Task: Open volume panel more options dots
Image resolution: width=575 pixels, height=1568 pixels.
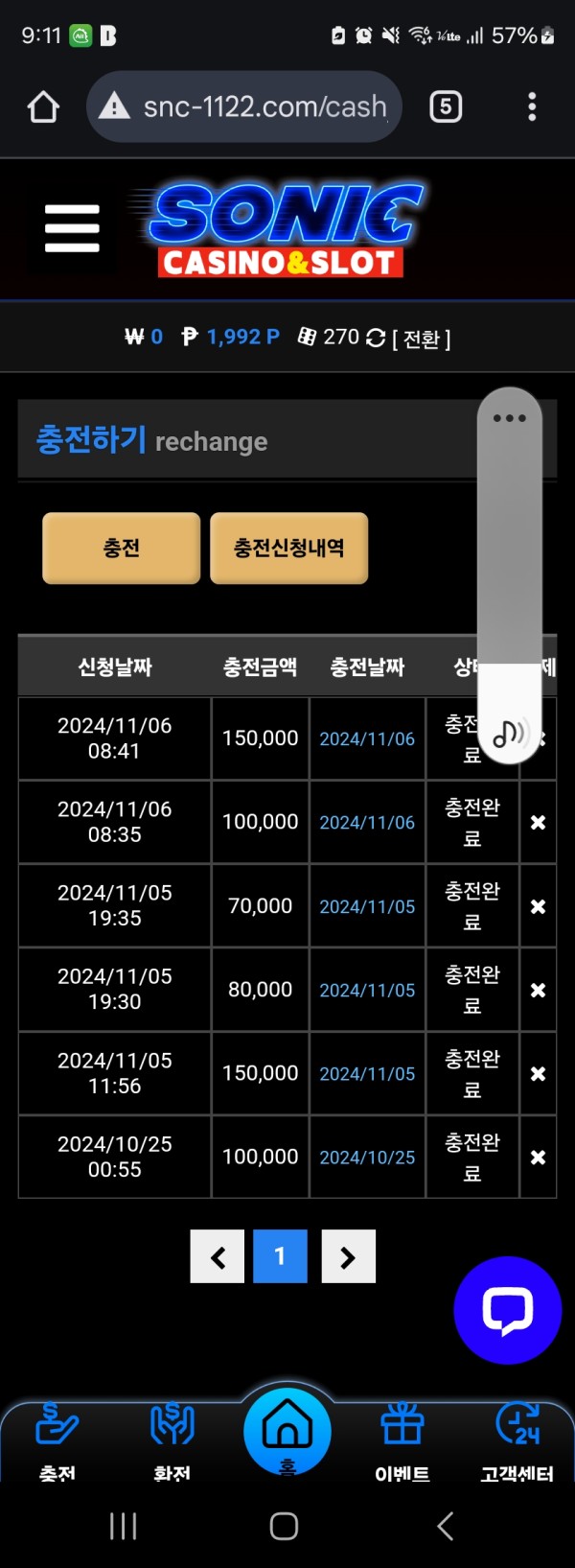Action: tap(509, 418)
